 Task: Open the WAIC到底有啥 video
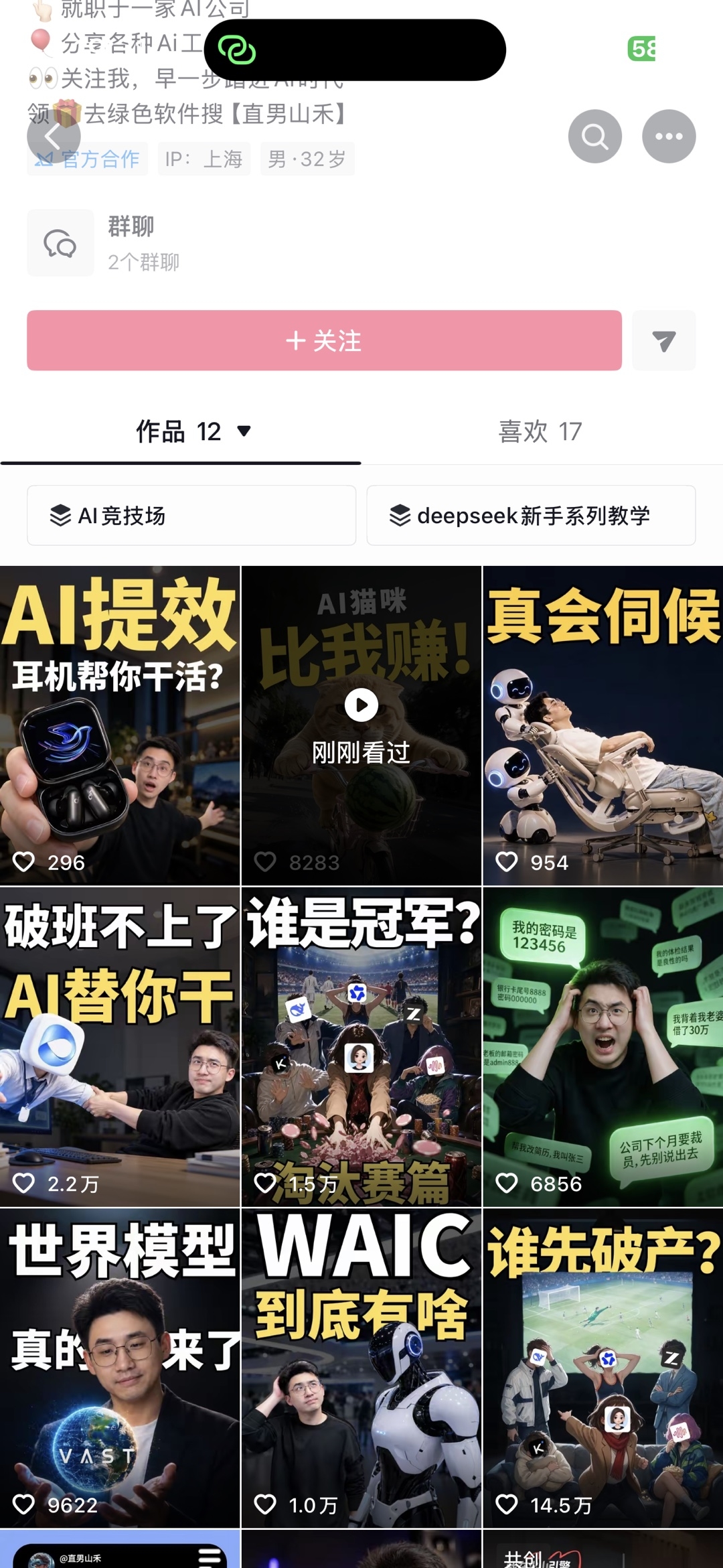(x=361, y=1368)
